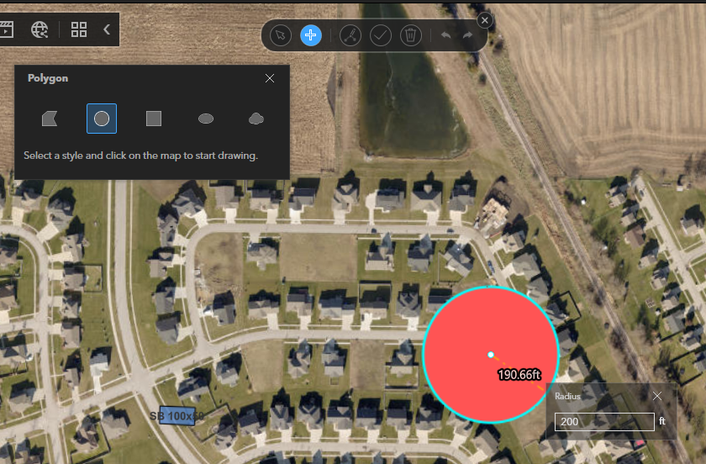706x464 pixels.
Task: Edit the Radius value field
Action: (604, 422)
